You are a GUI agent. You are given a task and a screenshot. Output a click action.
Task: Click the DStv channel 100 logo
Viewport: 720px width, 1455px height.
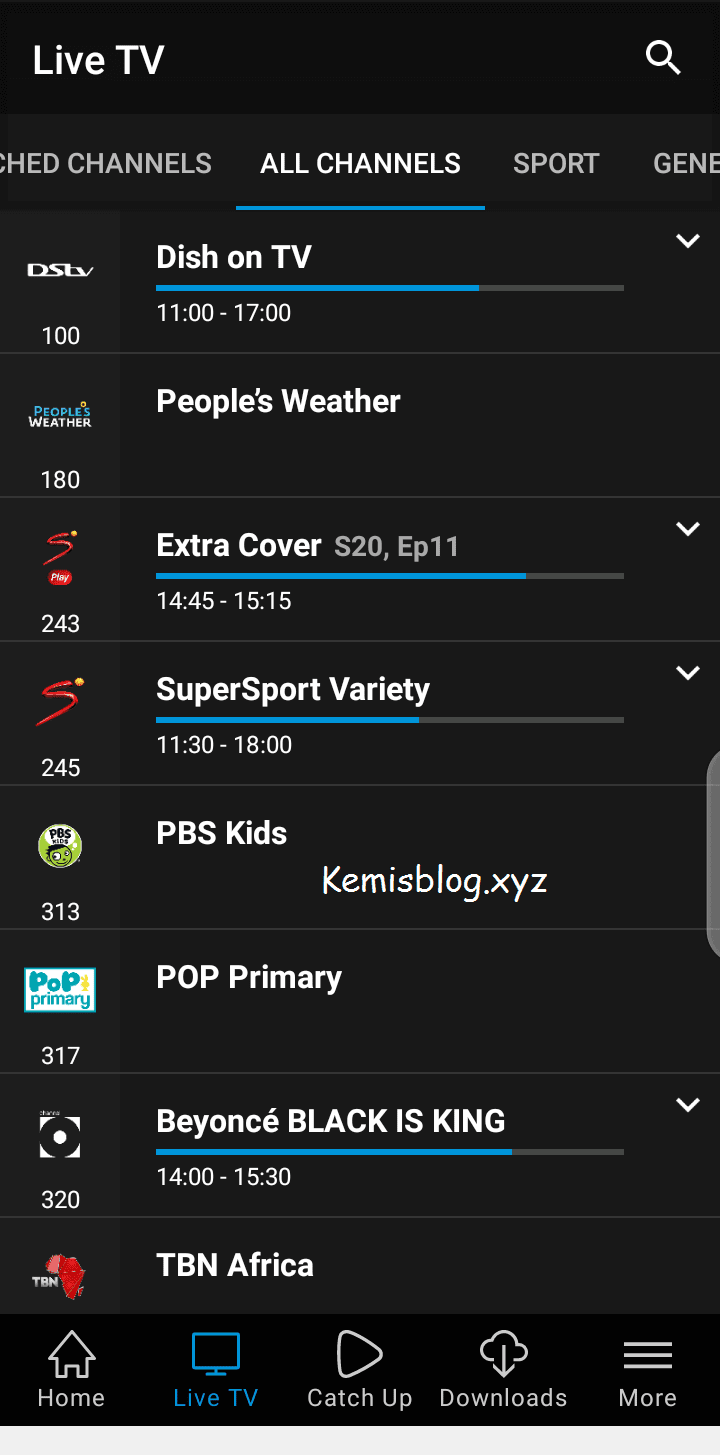59,269
